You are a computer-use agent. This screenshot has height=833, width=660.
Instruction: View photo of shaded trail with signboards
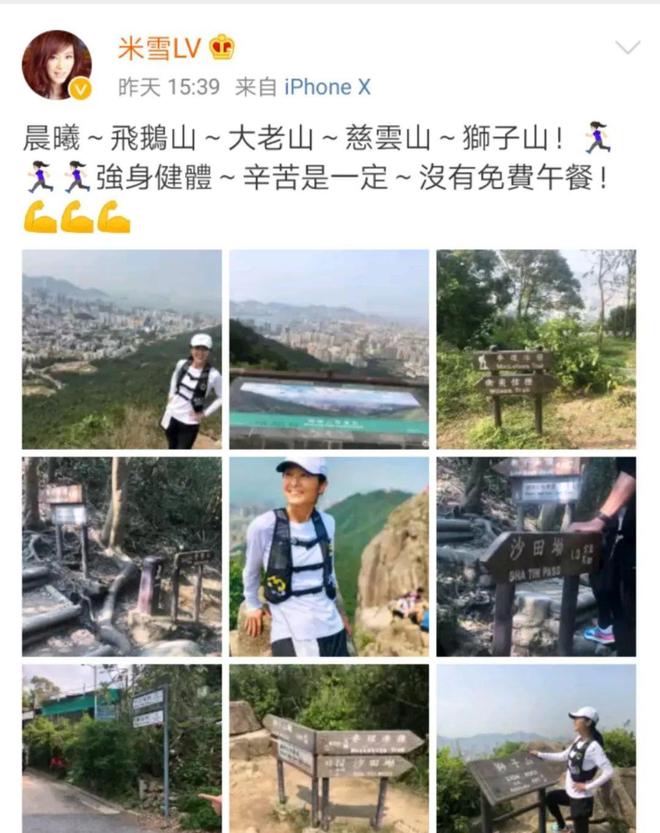122,556
